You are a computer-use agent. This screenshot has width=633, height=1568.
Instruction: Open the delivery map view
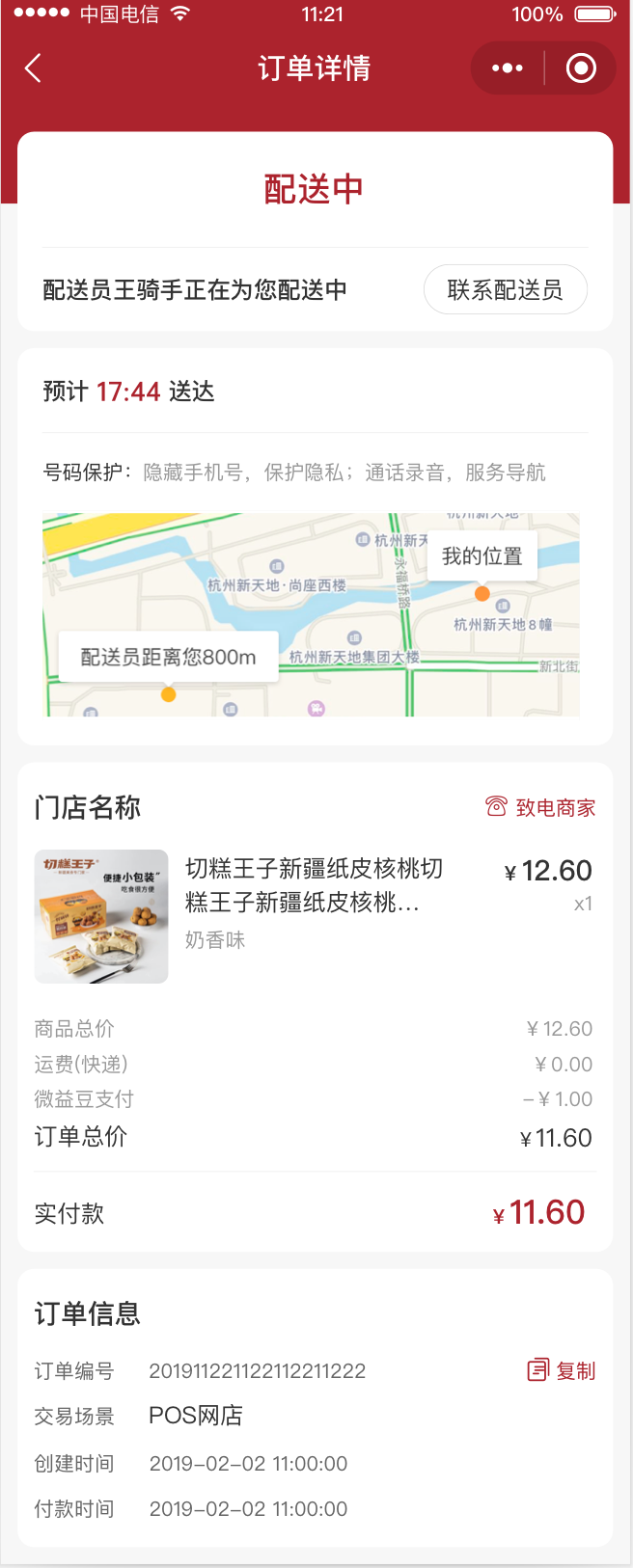(x=311, y=614)
